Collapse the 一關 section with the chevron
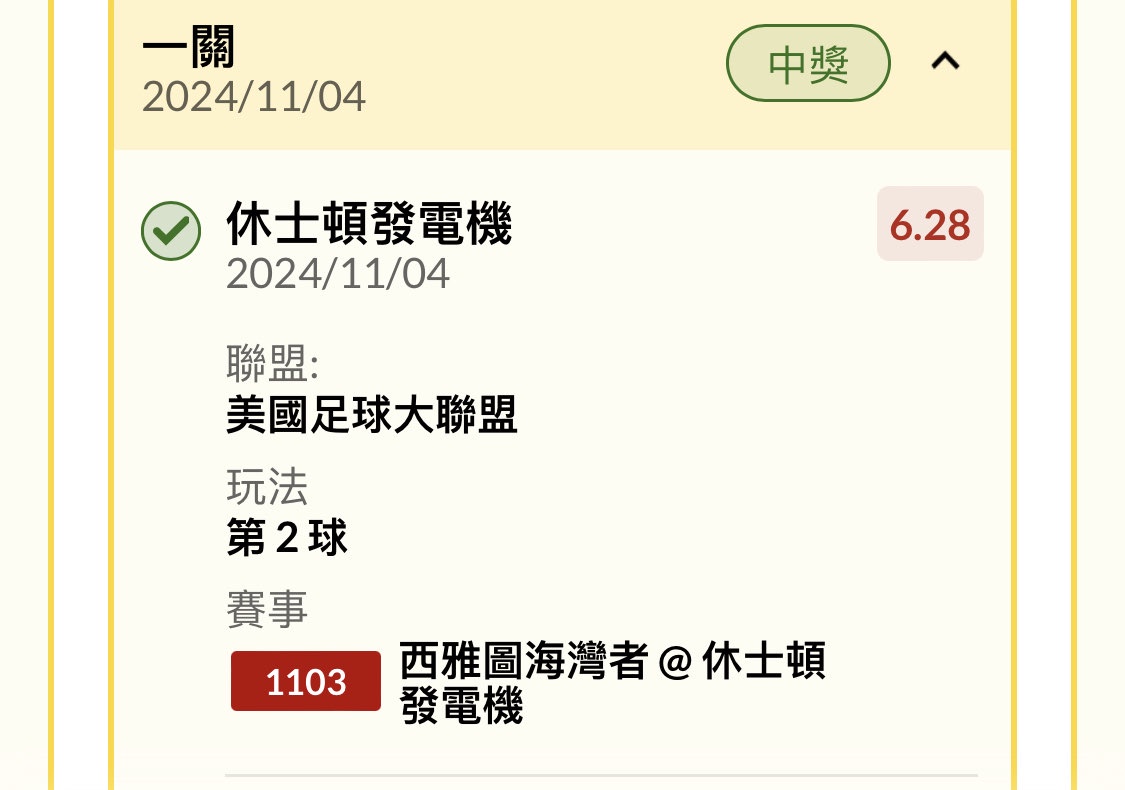The image size is (1125, 790). [945, 63]
